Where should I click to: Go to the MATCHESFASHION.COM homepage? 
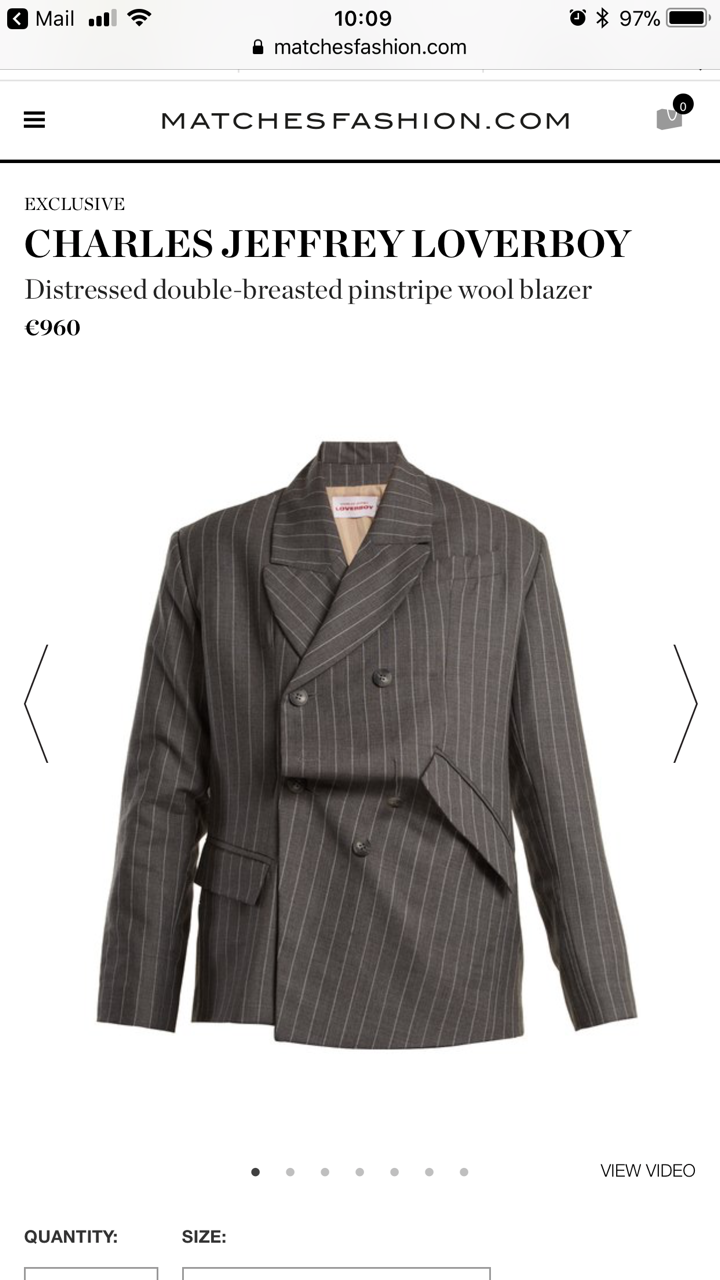pyautogui.click(x=365, y=121)
